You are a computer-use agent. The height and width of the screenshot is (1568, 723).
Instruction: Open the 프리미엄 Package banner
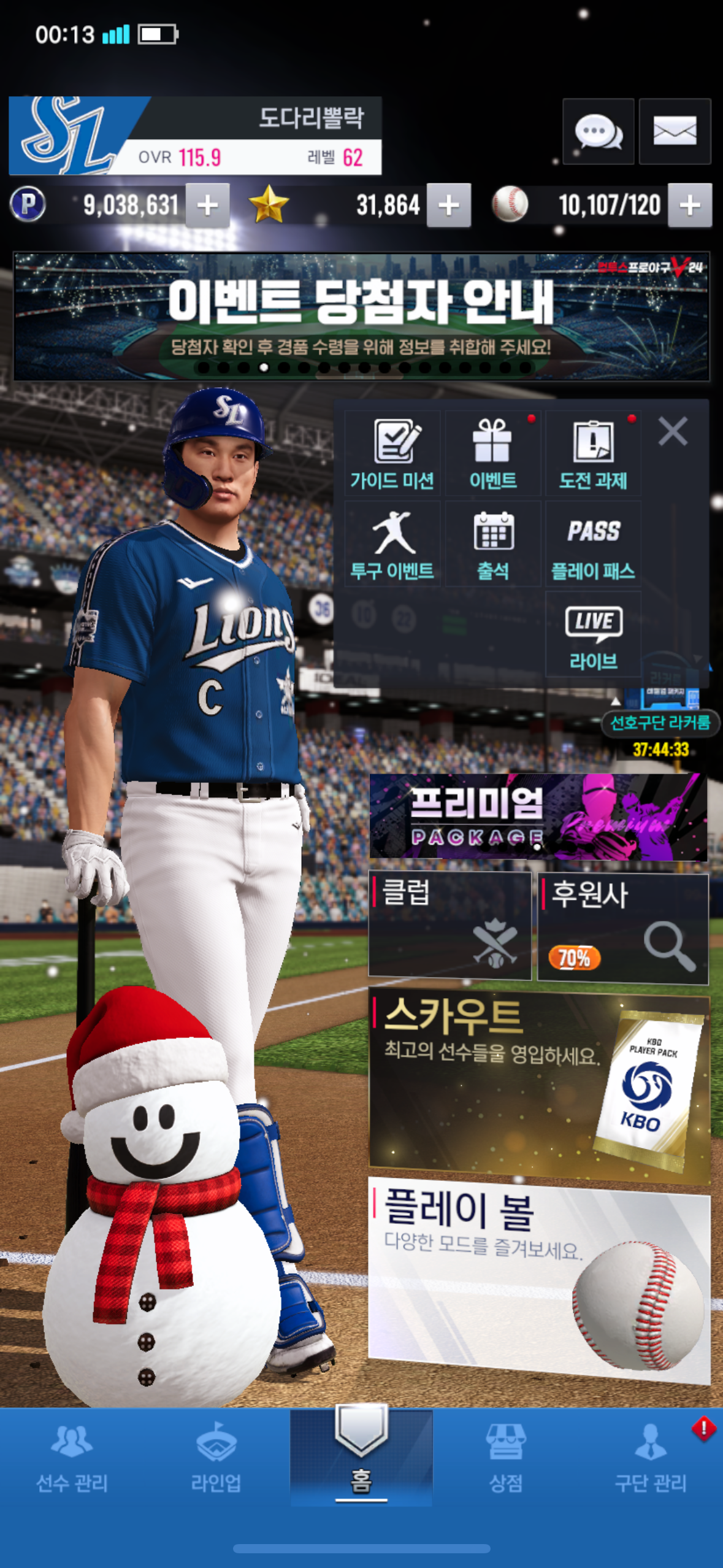(x=538, y=817)
